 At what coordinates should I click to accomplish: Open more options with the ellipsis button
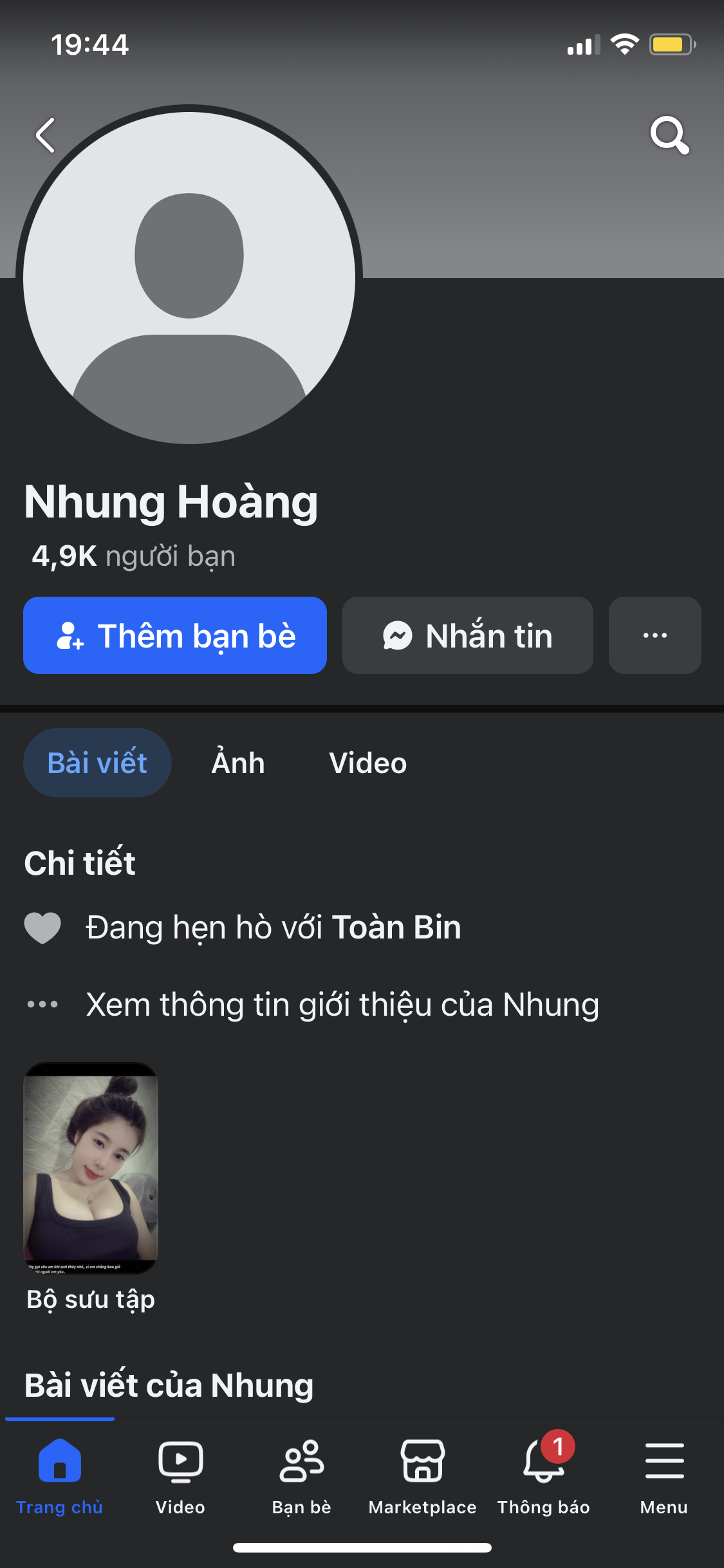[654, 635]
